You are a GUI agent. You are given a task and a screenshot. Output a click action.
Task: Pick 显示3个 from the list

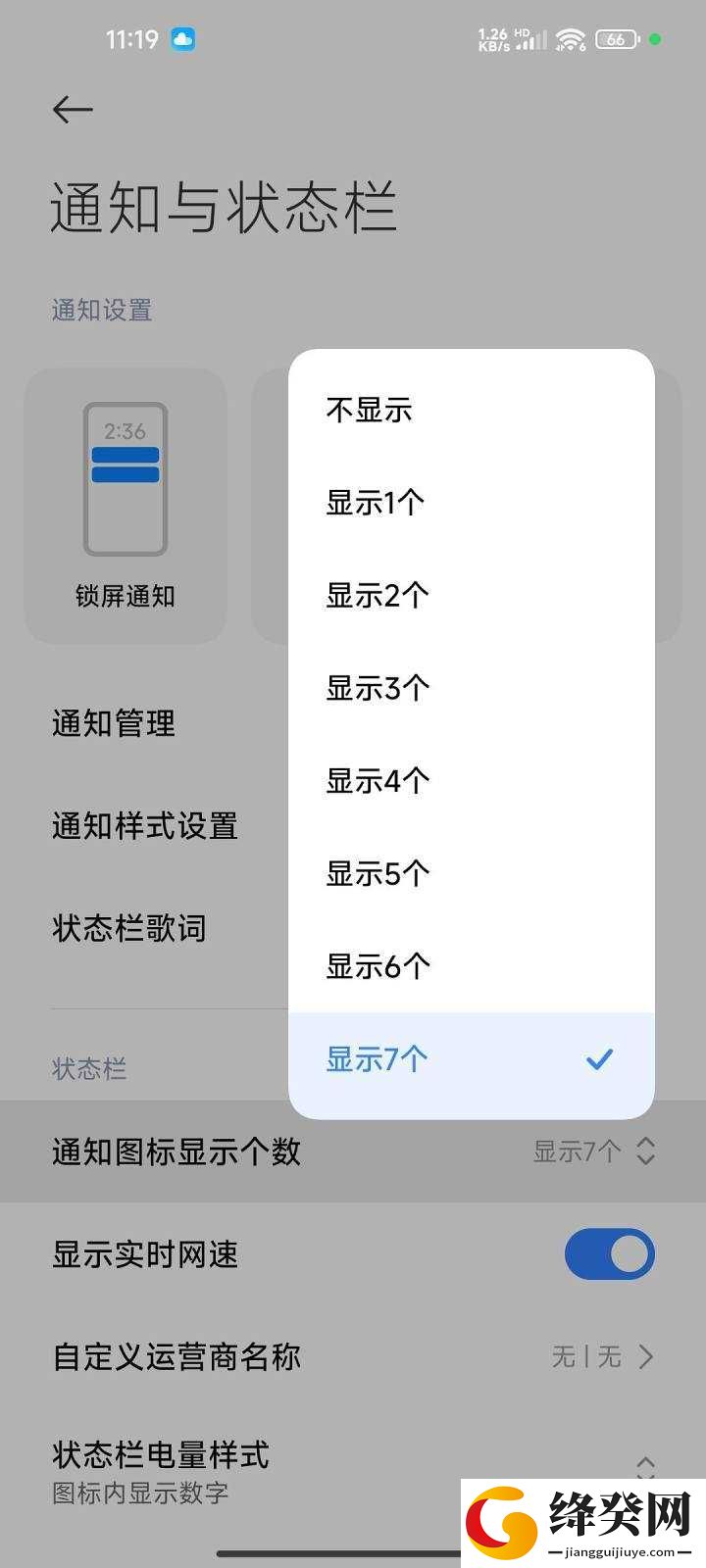click(471, 688)
